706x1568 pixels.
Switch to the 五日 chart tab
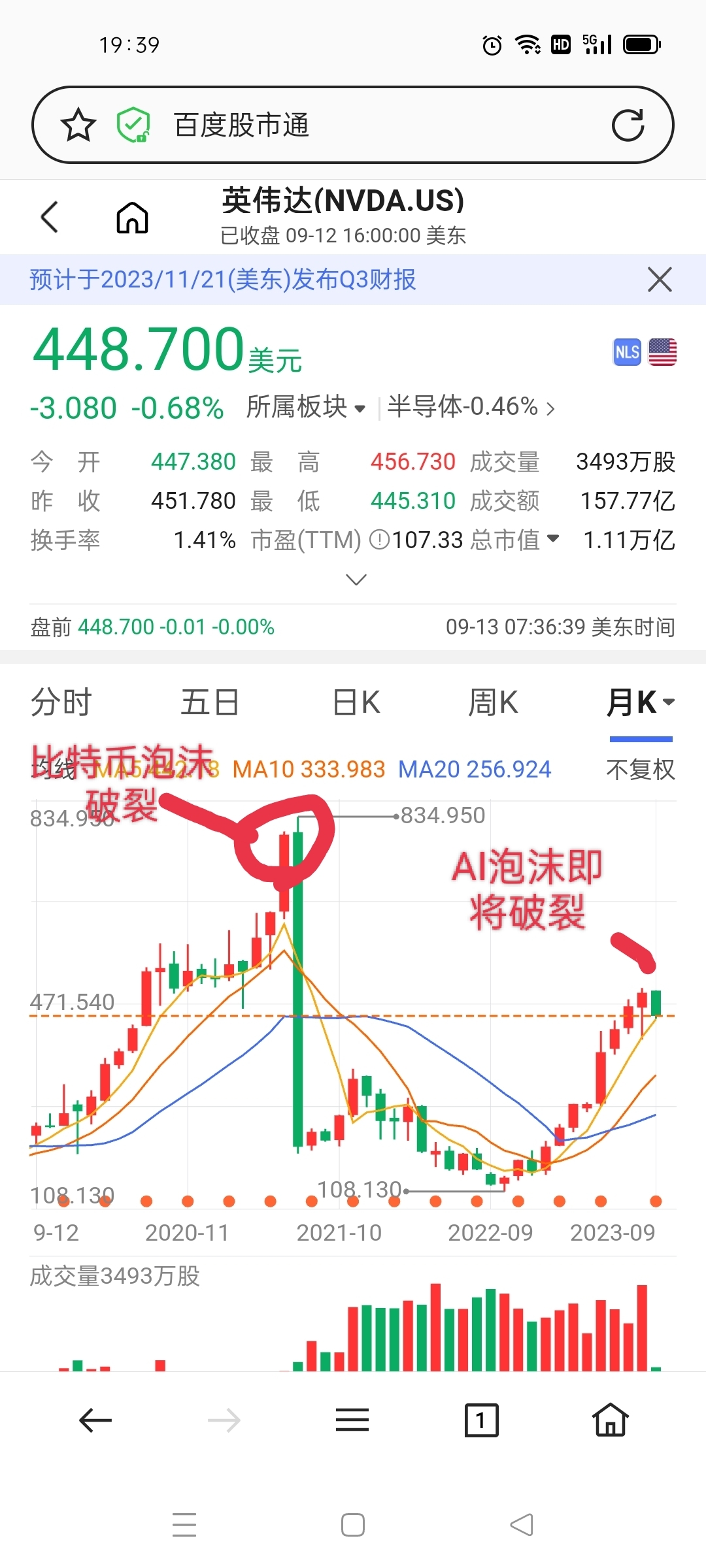click(210, 703)
